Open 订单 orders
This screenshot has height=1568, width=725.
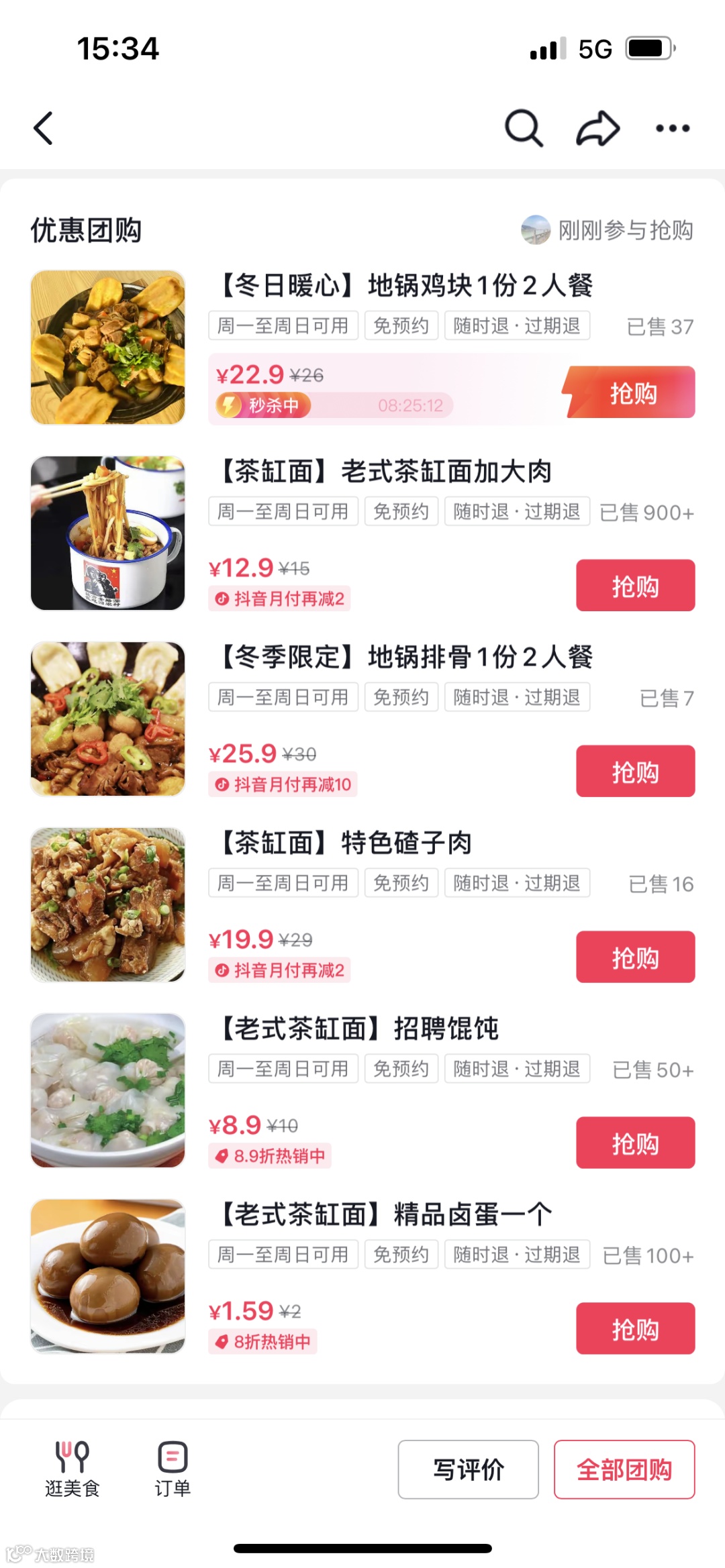pos(173,1469)
